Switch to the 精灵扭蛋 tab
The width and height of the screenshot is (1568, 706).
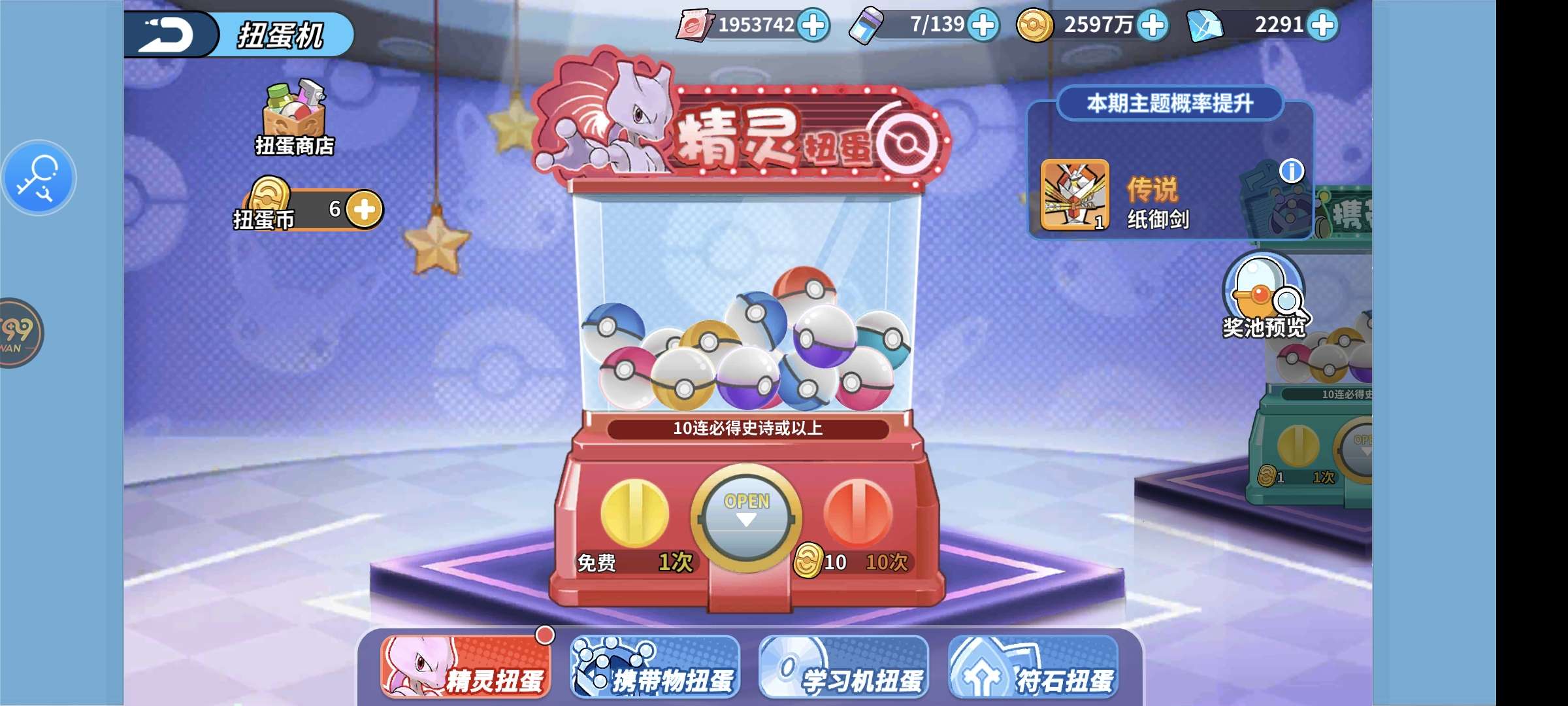[466, 666]
